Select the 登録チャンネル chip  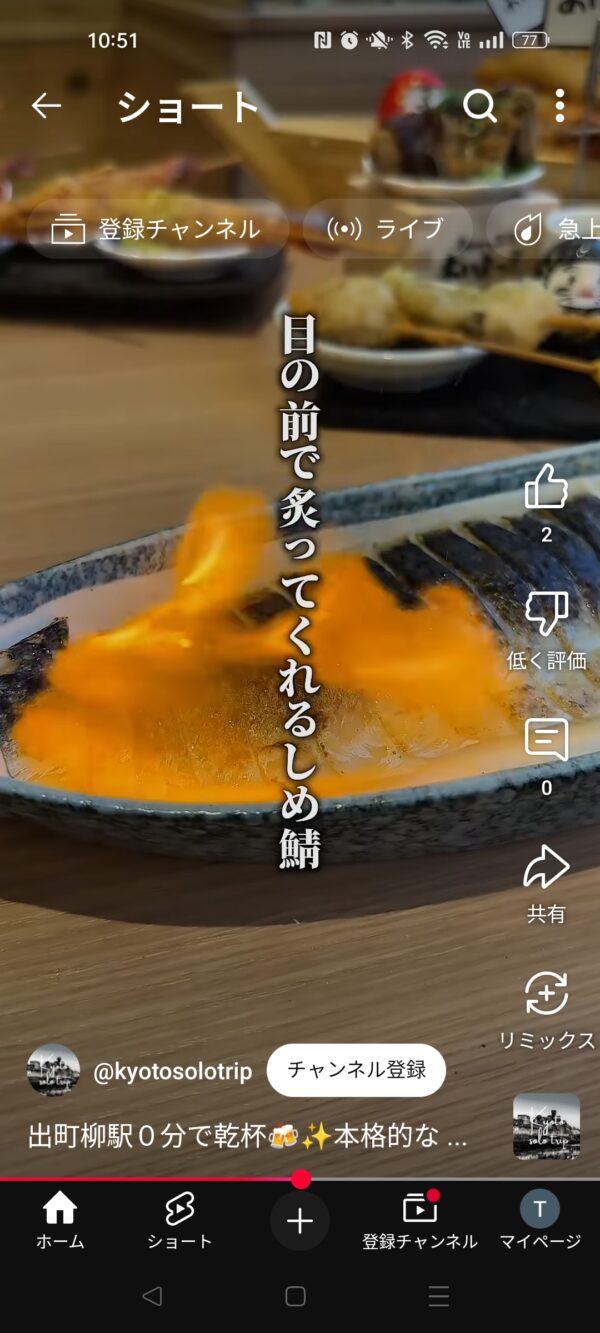157,229
